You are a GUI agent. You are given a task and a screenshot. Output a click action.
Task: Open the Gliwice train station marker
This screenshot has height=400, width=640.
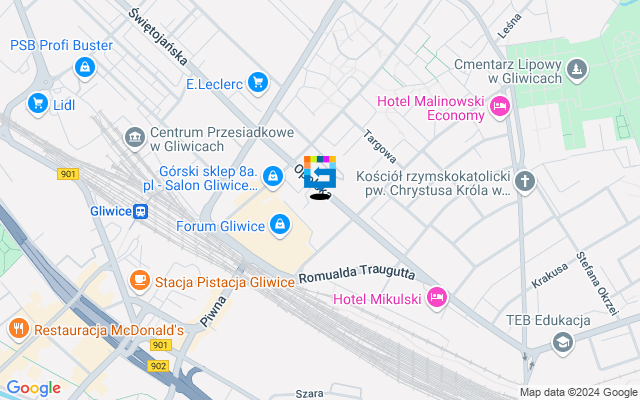click(142, 211)
